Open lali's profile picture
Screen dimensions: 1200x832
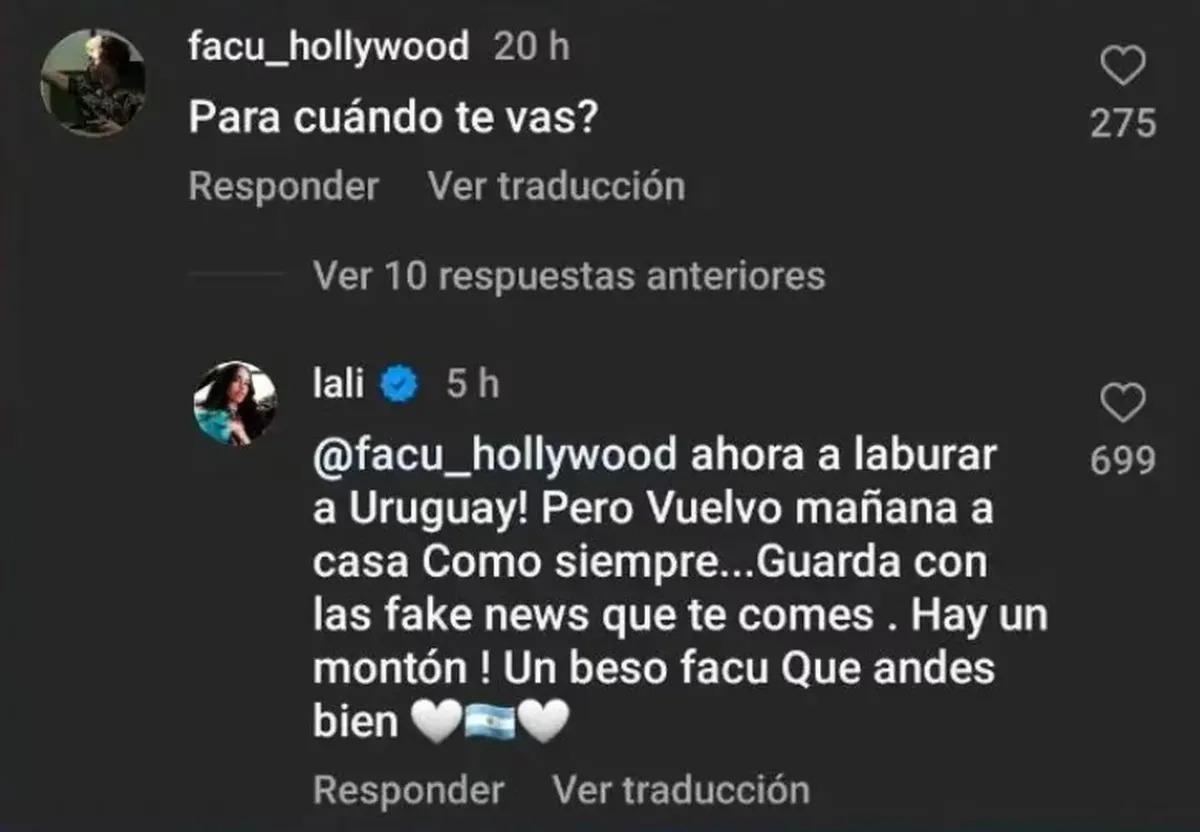(235, 403)
